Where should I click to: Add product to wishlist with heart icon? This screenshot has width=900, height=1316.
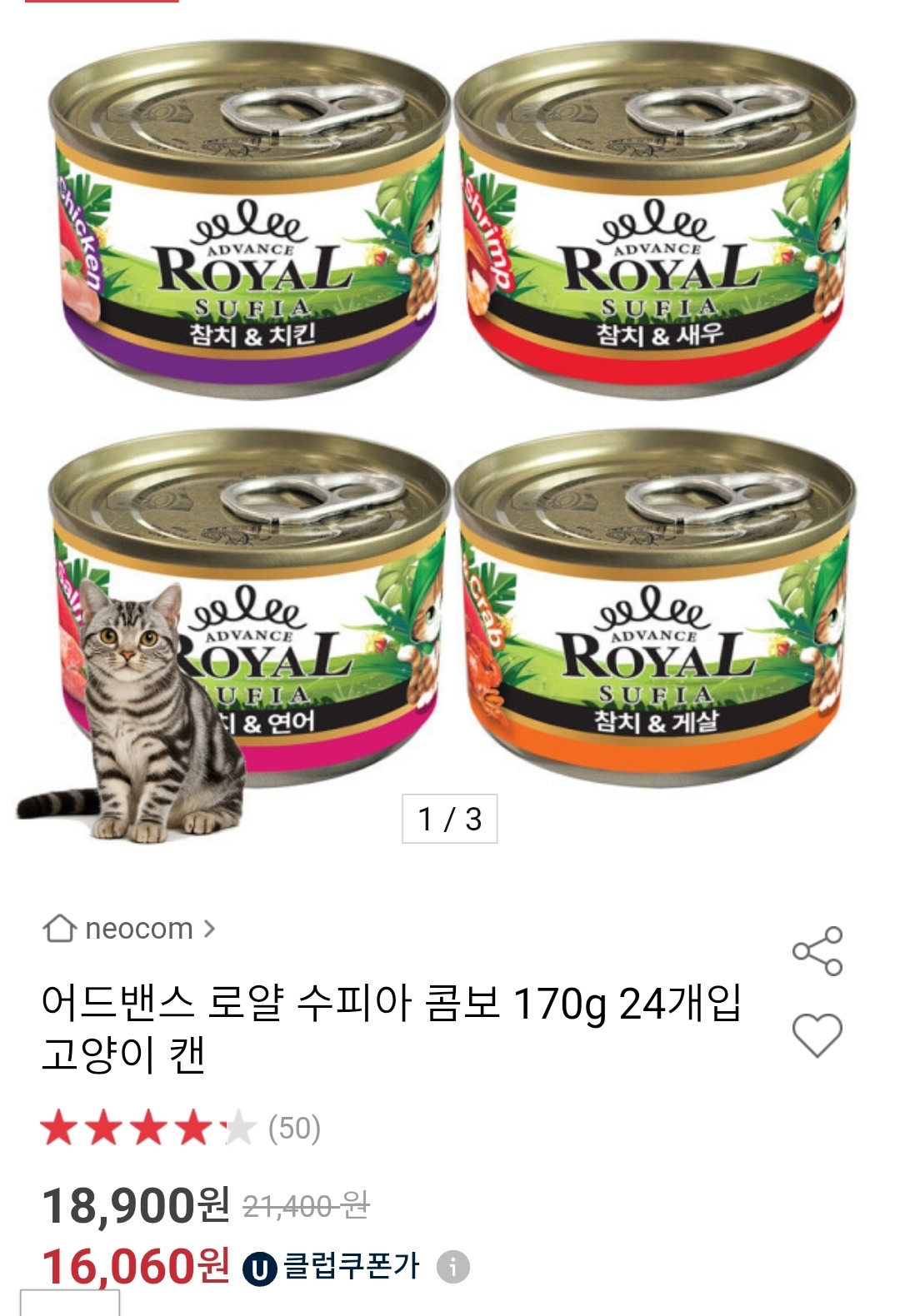(817, 1035)
